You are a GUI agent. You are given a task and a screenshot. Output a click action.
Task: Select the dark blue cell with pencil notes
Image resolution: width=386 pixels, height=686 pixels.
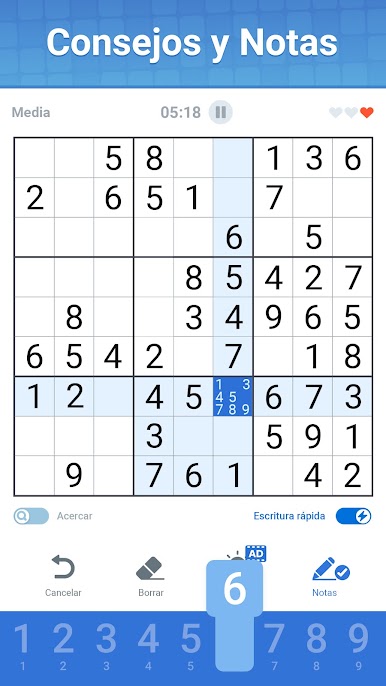tap(233, 397)
